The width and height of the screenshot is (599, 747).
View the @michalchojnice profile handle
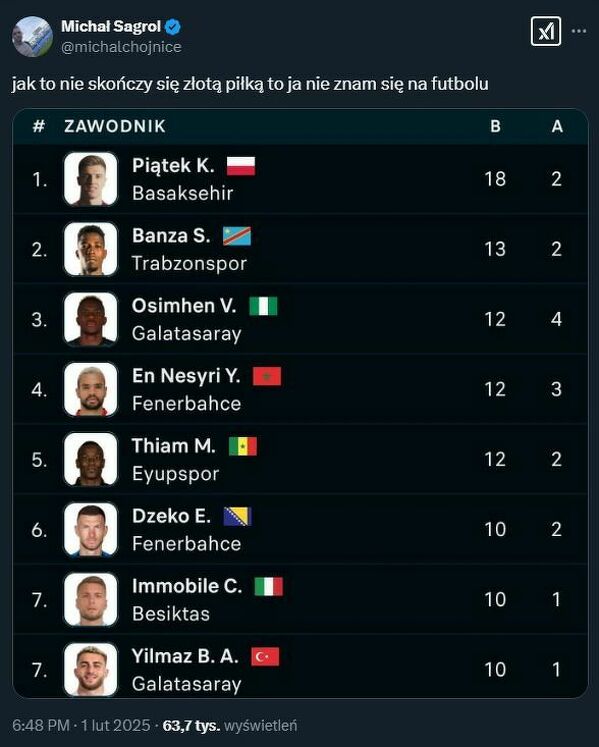pos(122,47)
